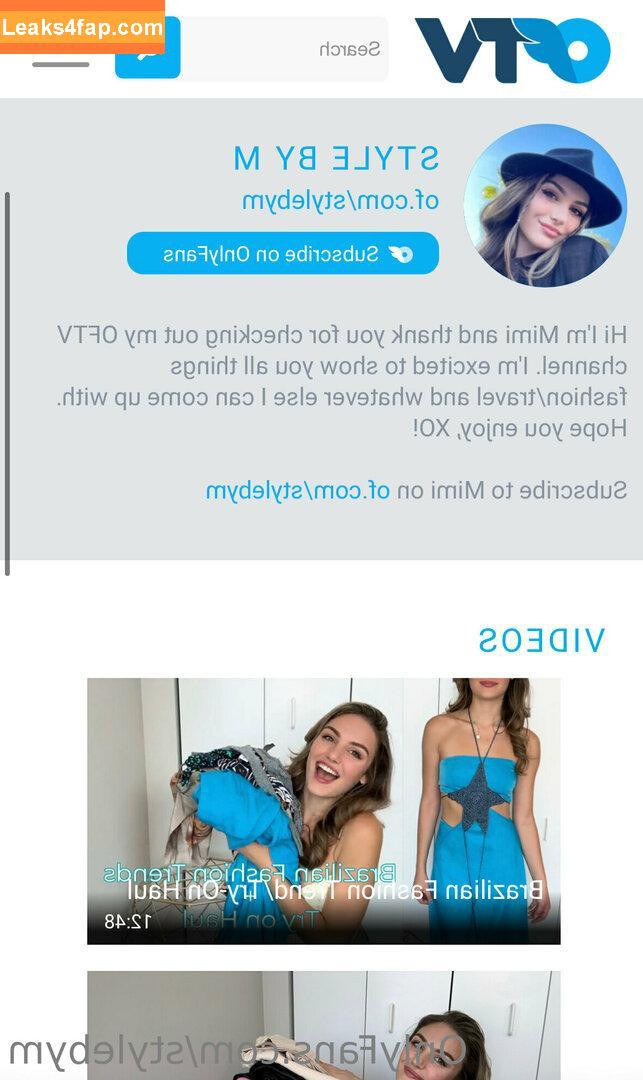Play the Brazilian Fashion Trend Try-On Haul video
This screenshot has width=643, height=1080.
pyautogui.click(x=323, y=810)
